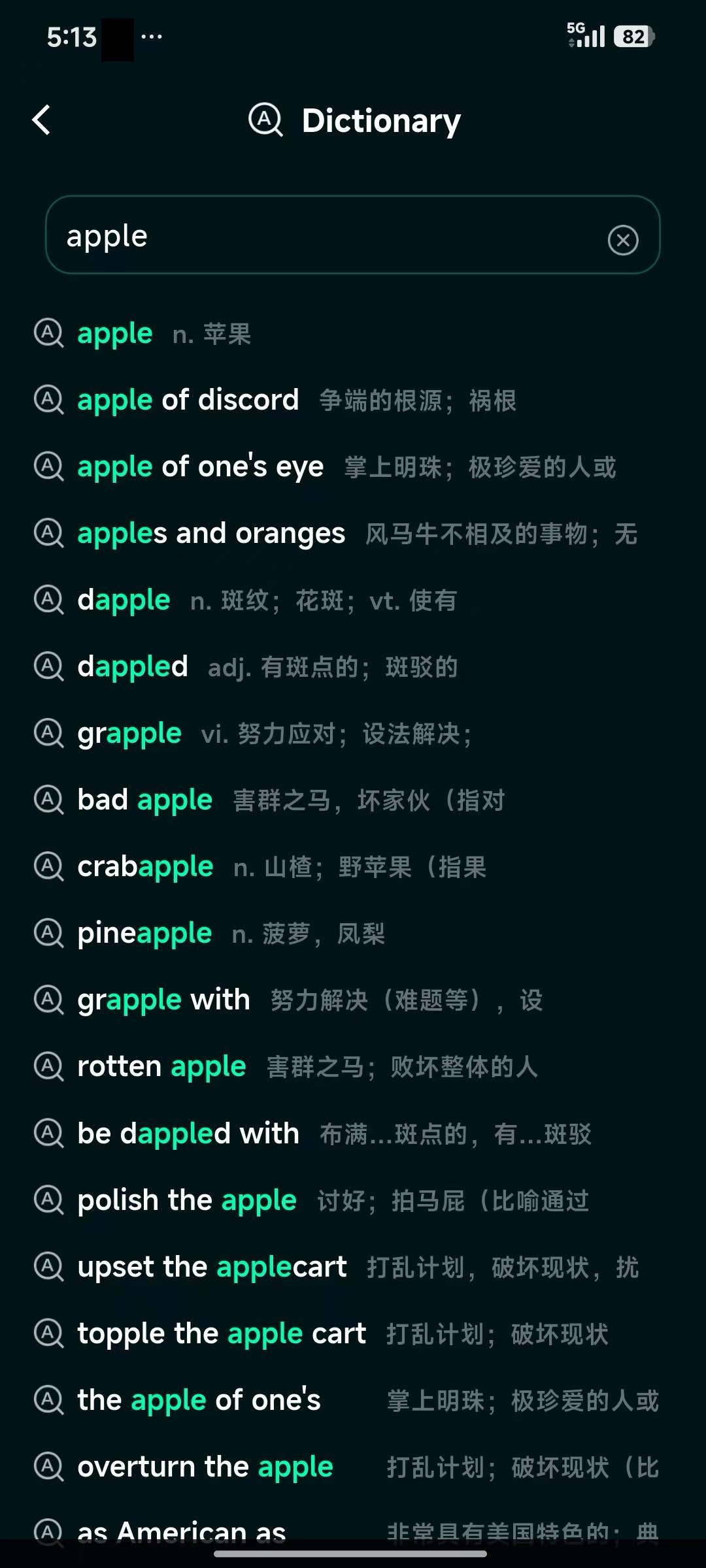Screen dimensions: 706x1568
Task: Open the 'topple the apple cart' entry
Action: (x=222, y=1333)
